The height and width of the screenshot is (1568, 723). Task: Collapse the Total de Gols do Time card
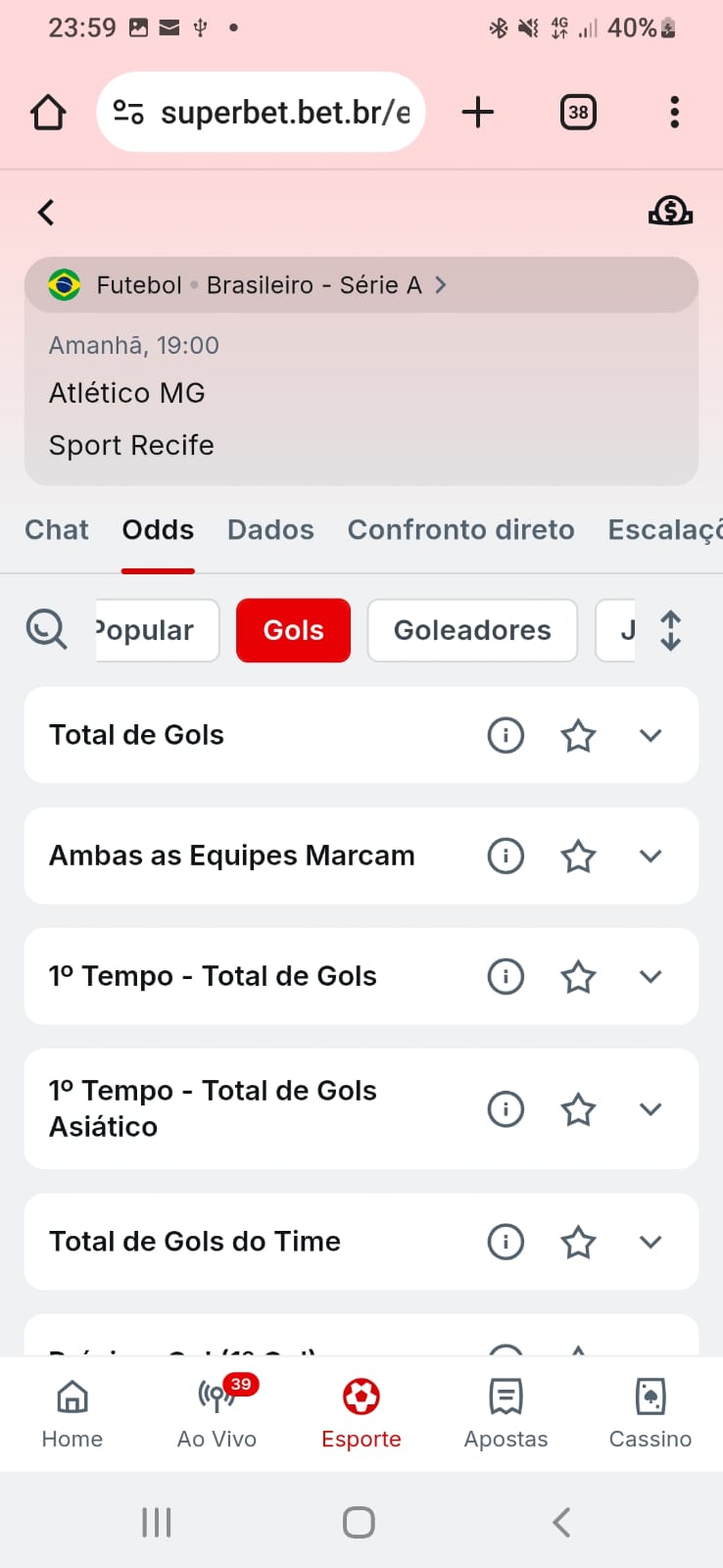click(650, 1242)
